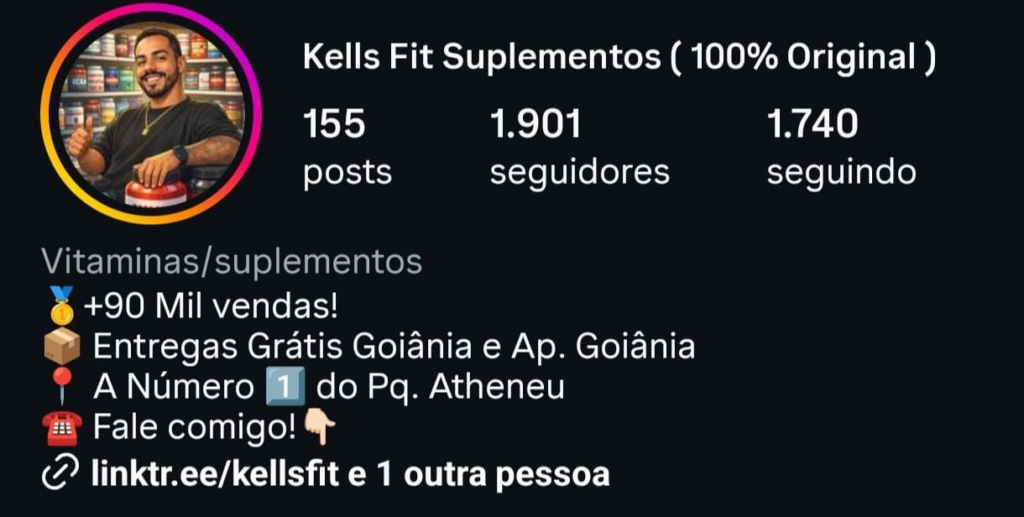Open the 155 posts list

(x=347, y=147)
